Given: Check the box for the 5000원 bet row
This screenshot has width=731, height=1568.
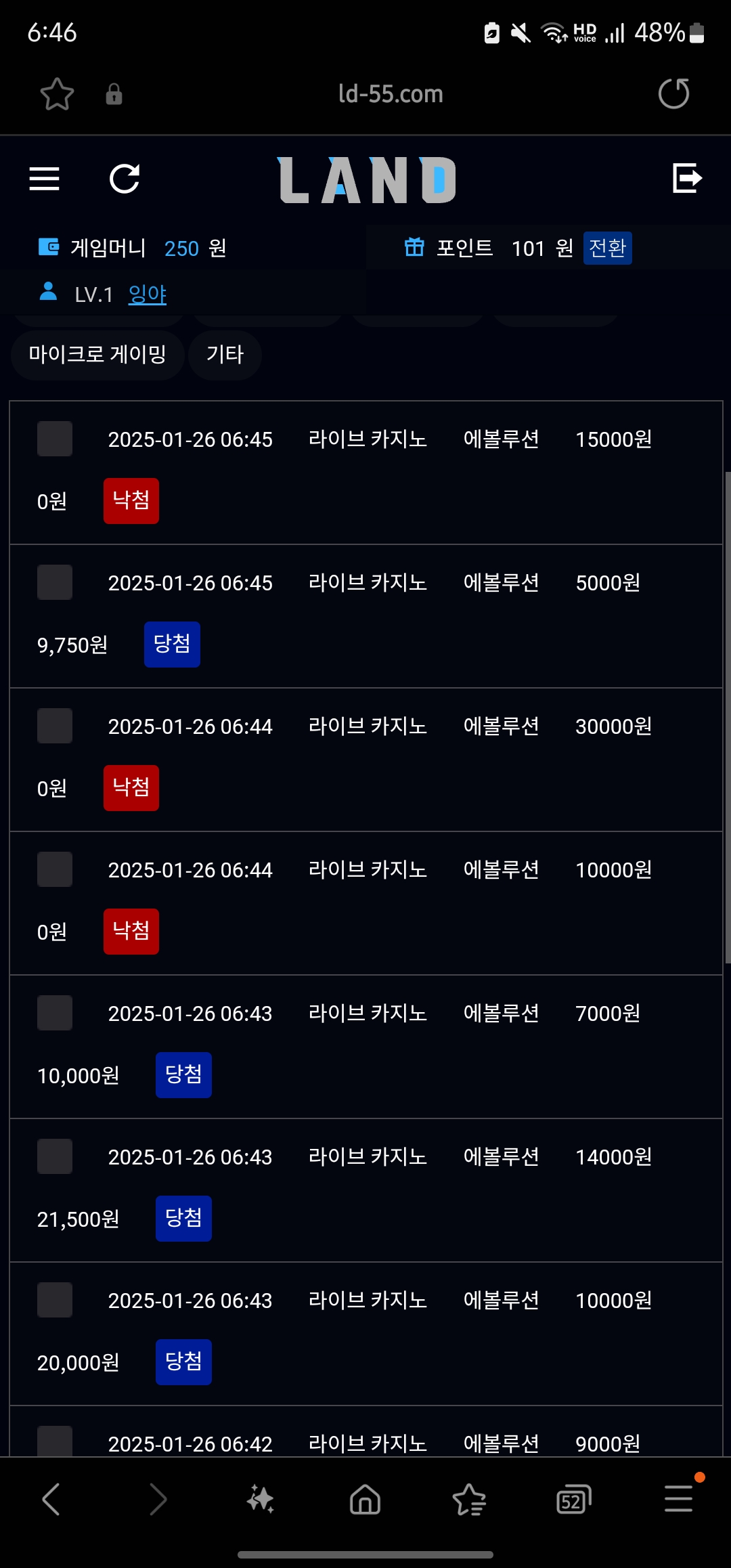Looking at the screenshot, I should 55,582.
